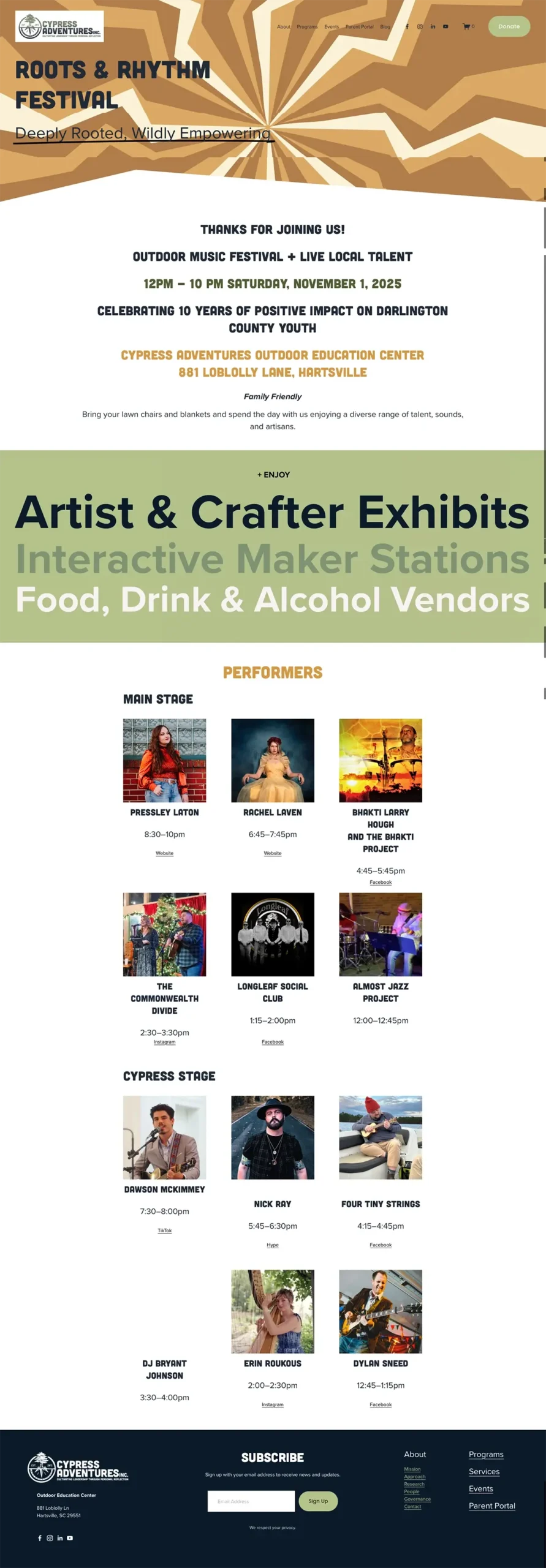The height and width of the screenshot is (1568, 546).
Task: Focus the Email Address field
Action: tap(251, 1501)
